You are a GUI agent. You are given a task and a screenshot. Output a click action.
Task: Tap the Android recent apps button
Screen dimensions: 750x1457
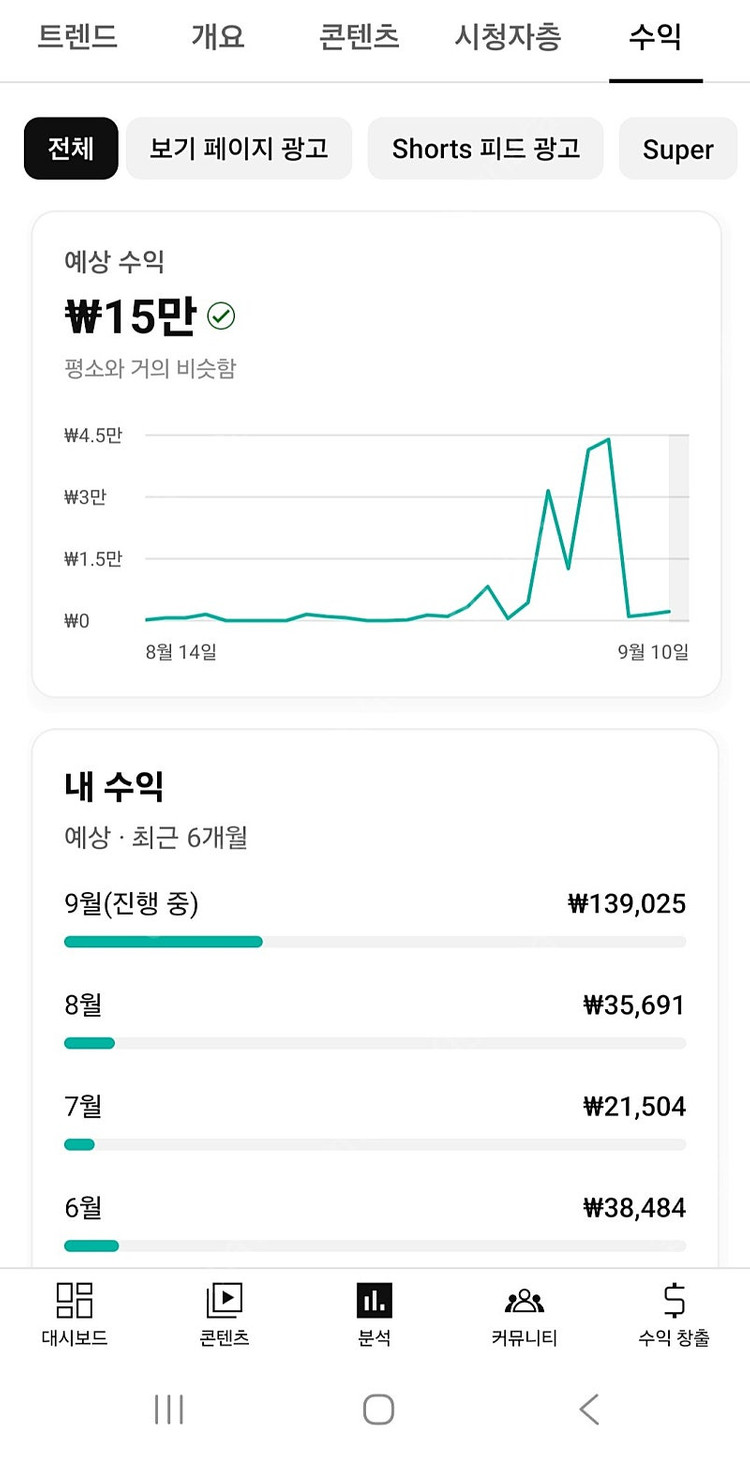[x=168, y=1410]
